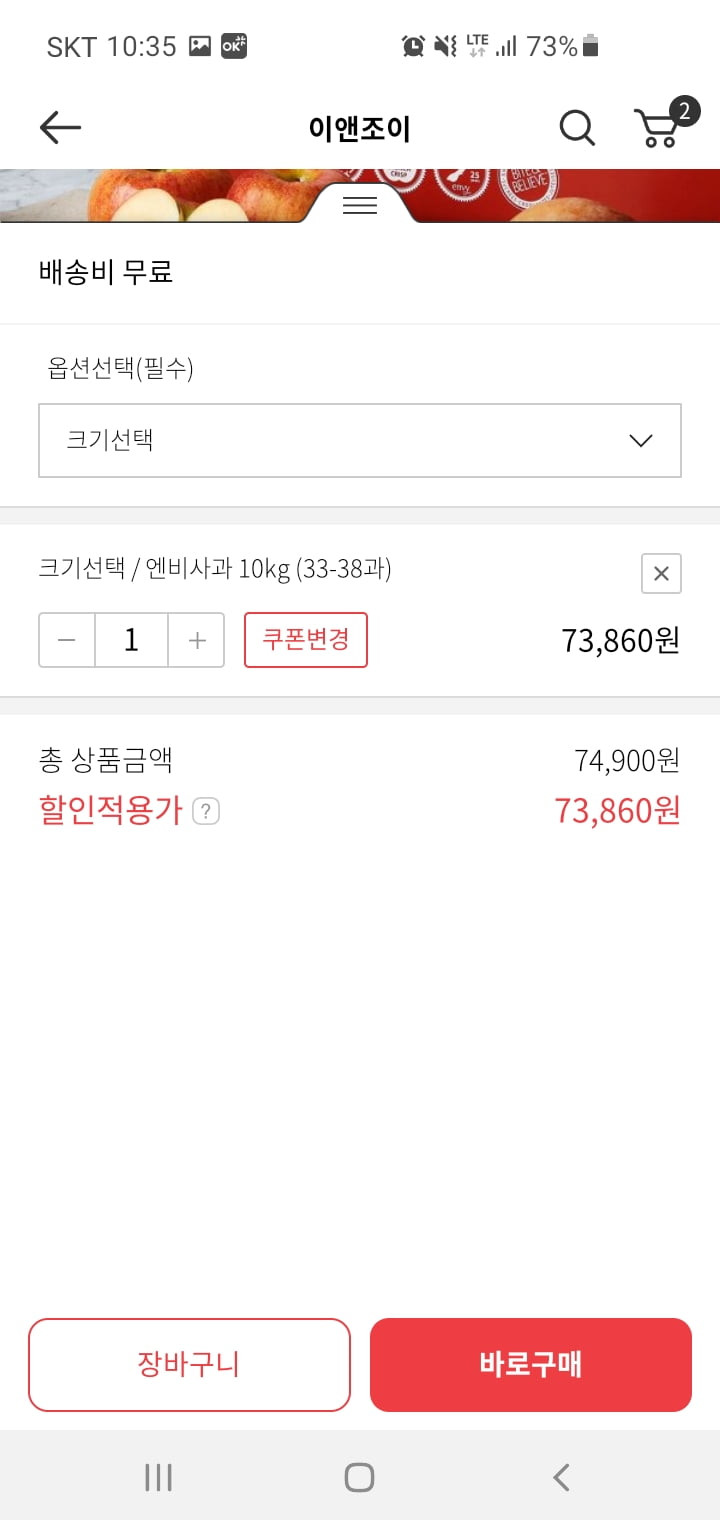Remove the 엔비사과 10kg option
720x1520 pixels.
[x=661, y=573]
